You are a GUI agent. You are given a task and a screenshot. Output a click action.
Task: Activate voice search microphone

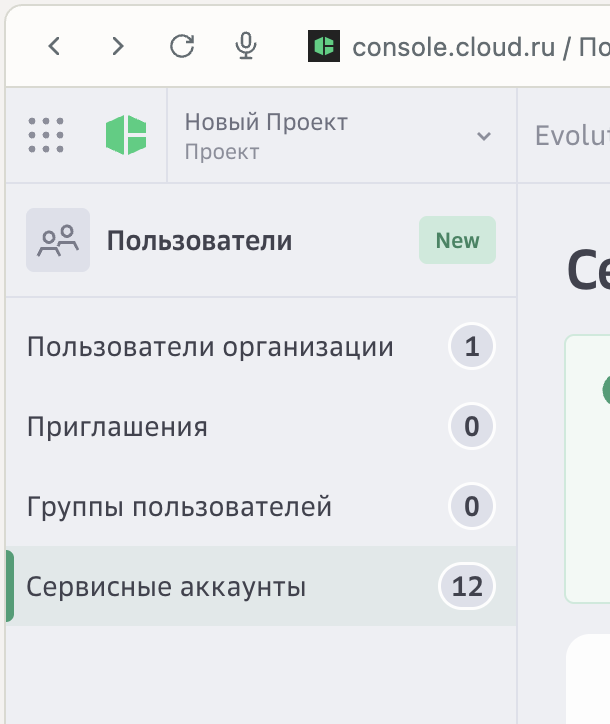pyautogui.click(x=246, y=46)
